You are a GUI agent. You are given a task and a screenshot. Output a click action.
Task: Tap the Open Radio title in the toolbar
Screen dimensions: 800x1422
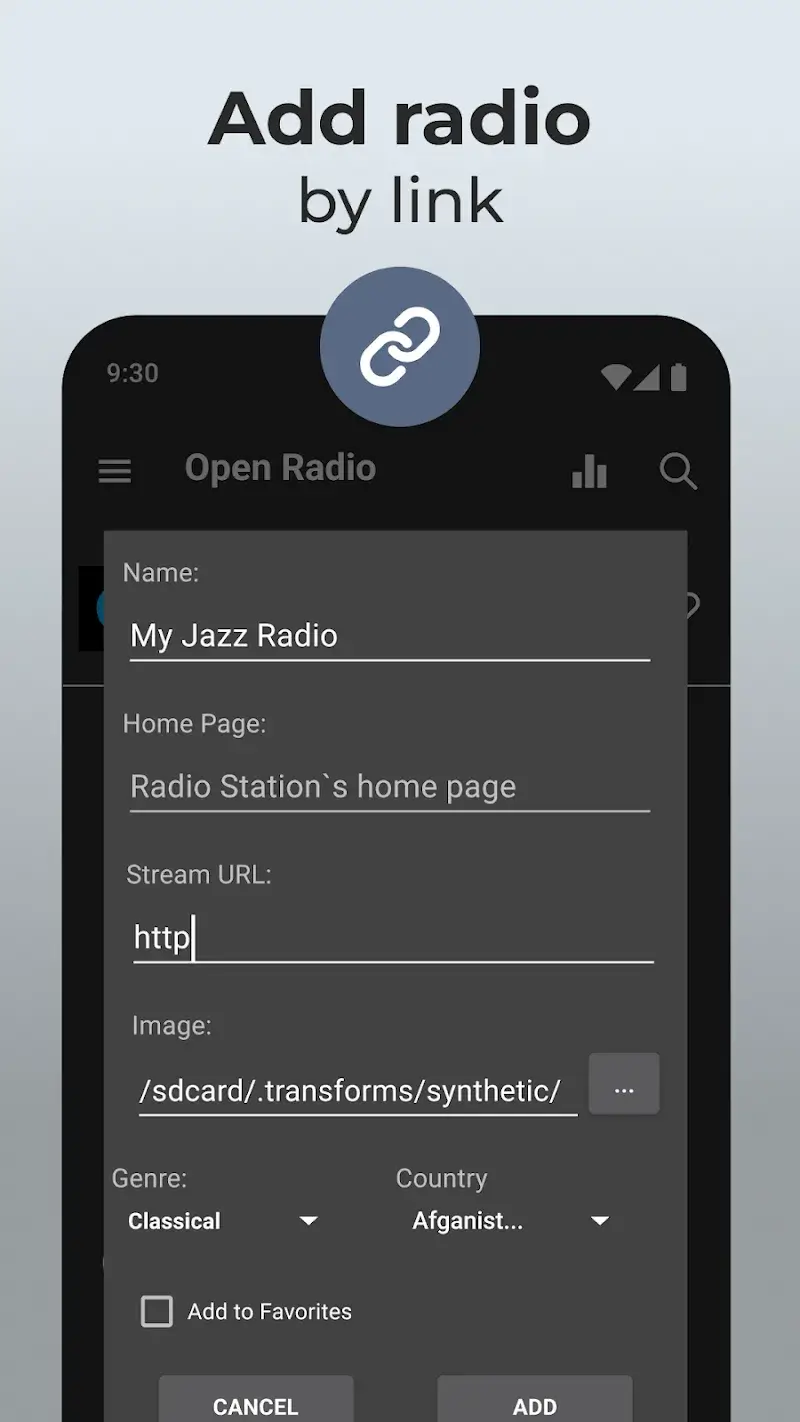(x=280, y=468)
